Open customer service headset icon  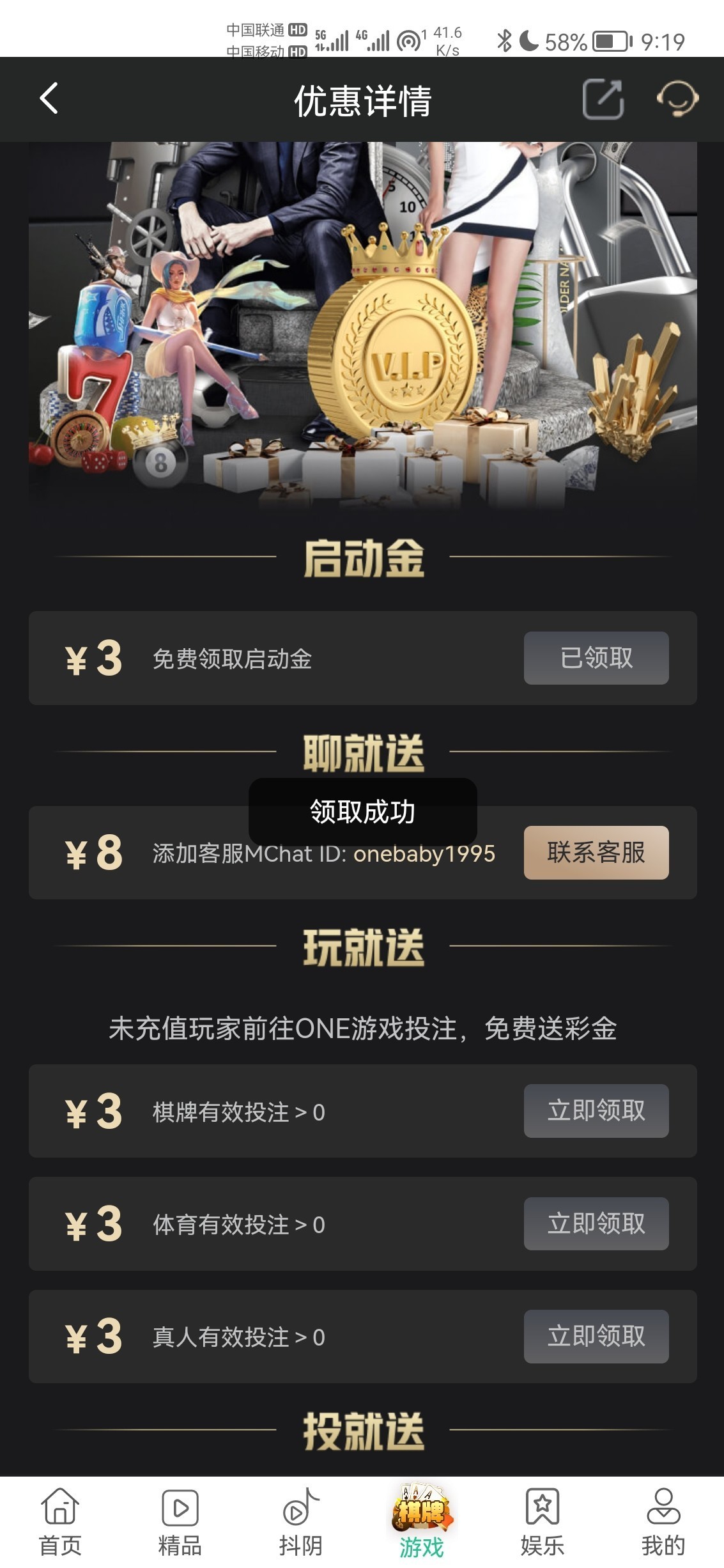(x=677, y=98)
